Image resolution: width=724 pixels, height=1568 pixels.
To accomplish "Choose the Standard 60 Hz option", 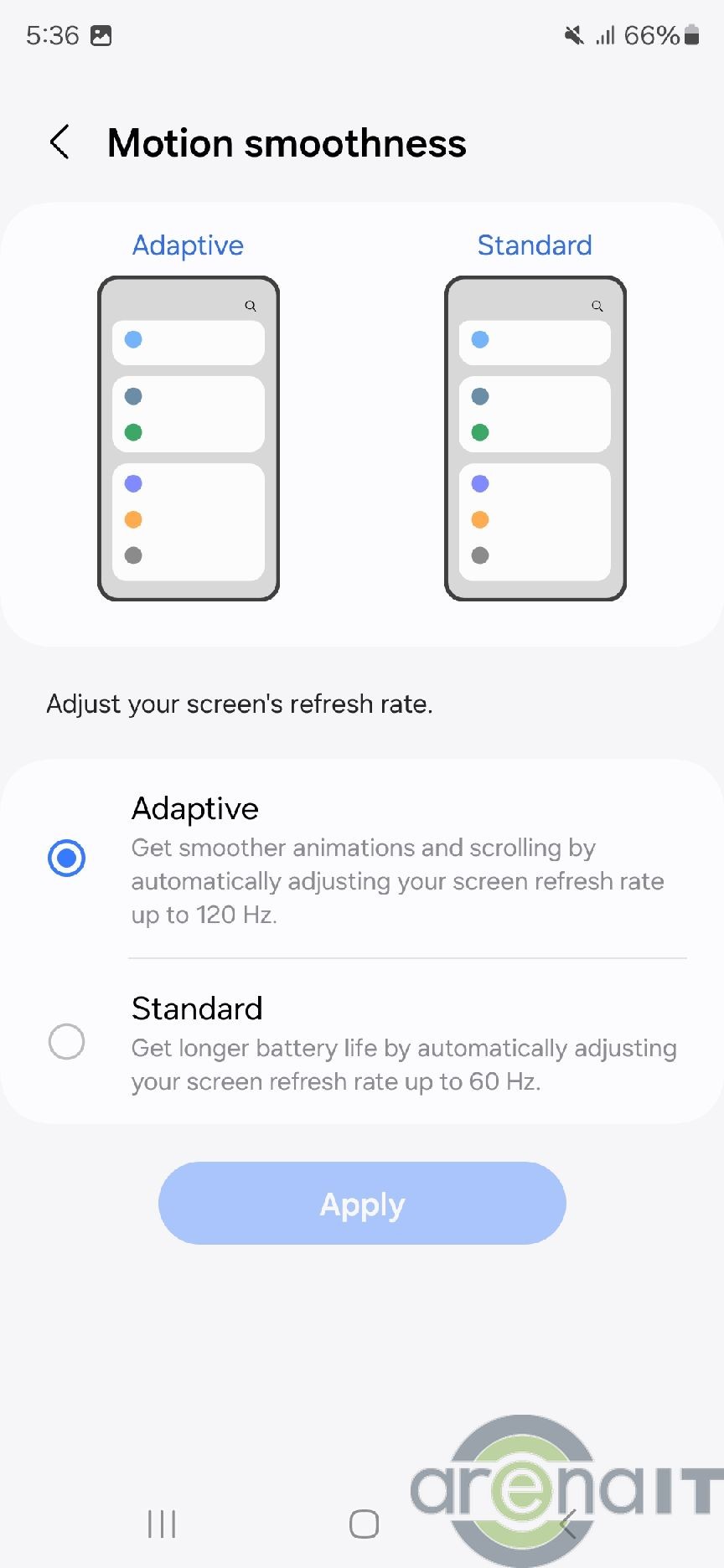I will pos(67,1042).
